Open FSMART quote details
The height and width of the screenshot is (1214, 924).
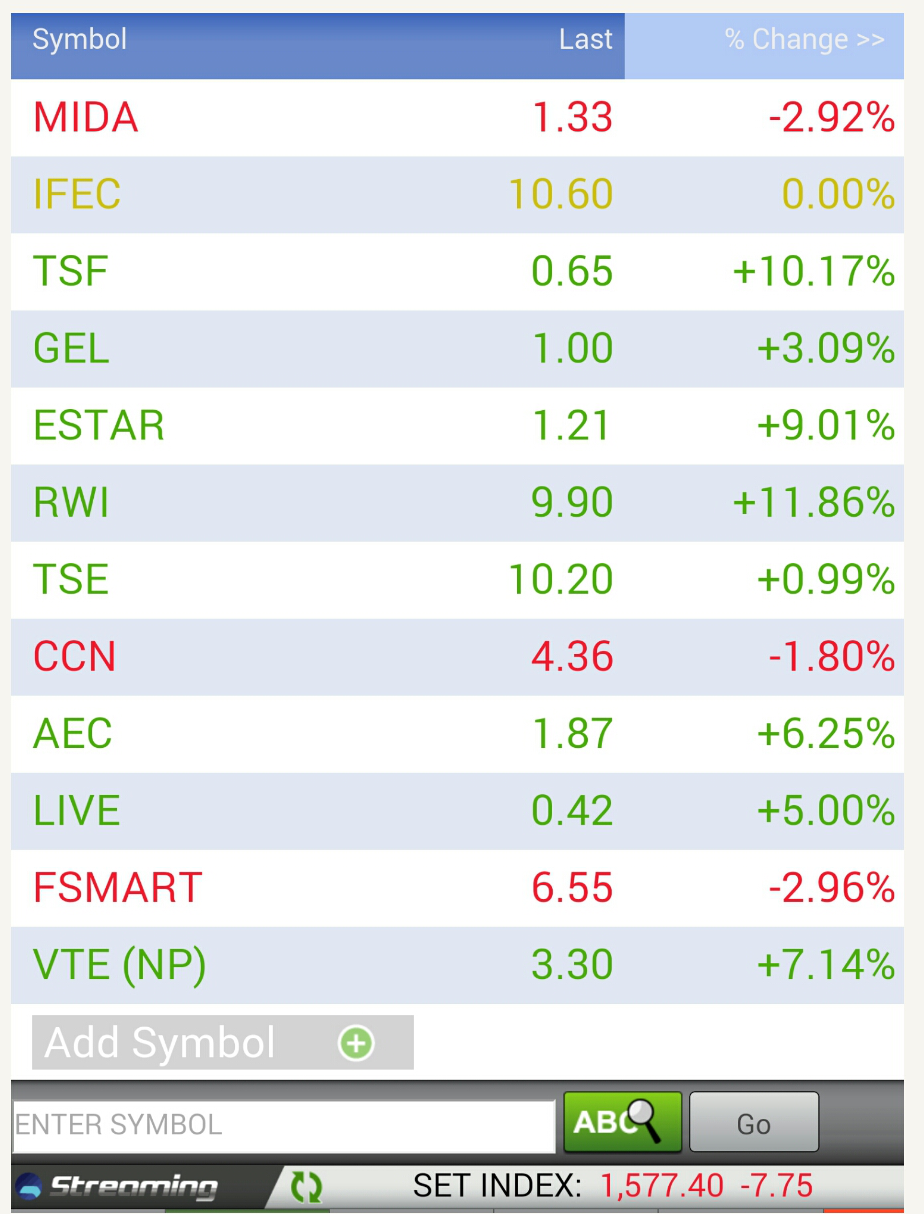(x=457, y=888)
